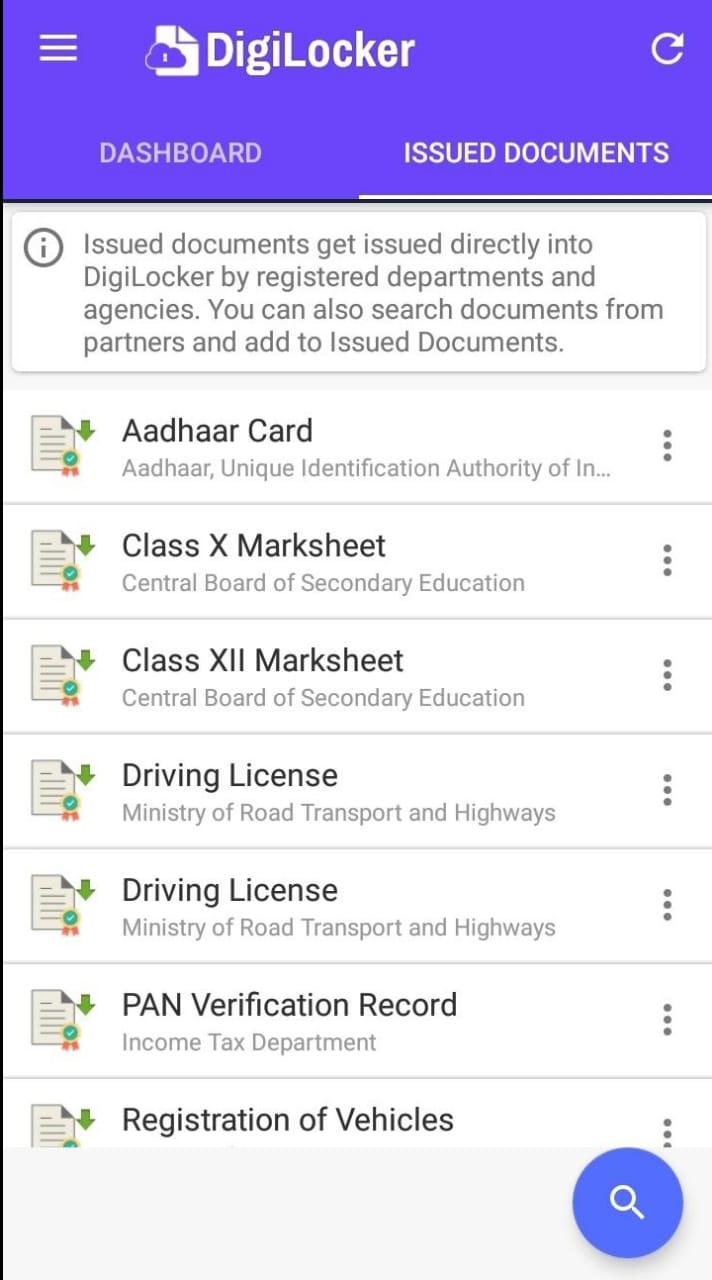Tap the three-dot menu for Class X Marksheet
The height and width of the screenshot is (1280, 712).
point(667,561)
